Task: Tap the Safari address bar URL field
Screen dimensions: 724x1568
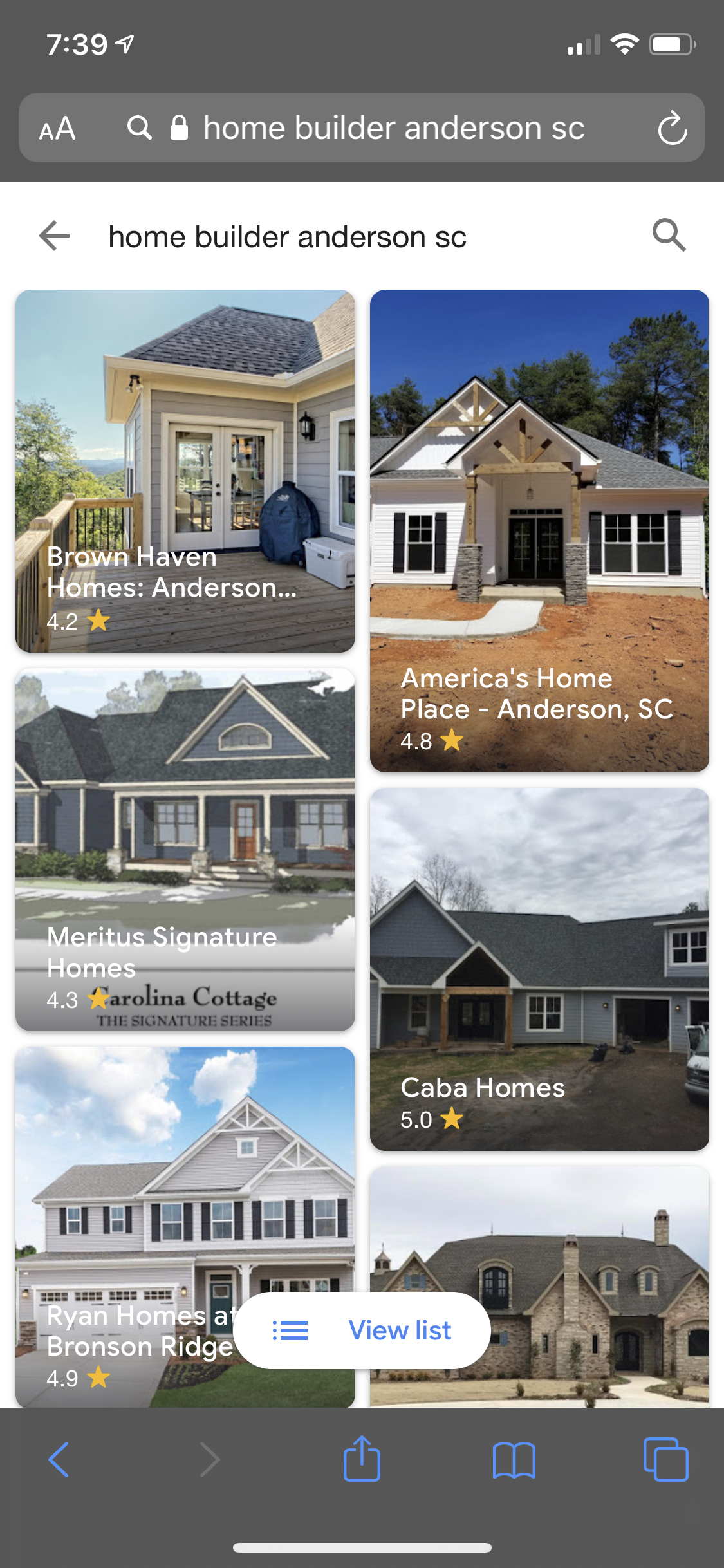Action: tap(393, 128)
